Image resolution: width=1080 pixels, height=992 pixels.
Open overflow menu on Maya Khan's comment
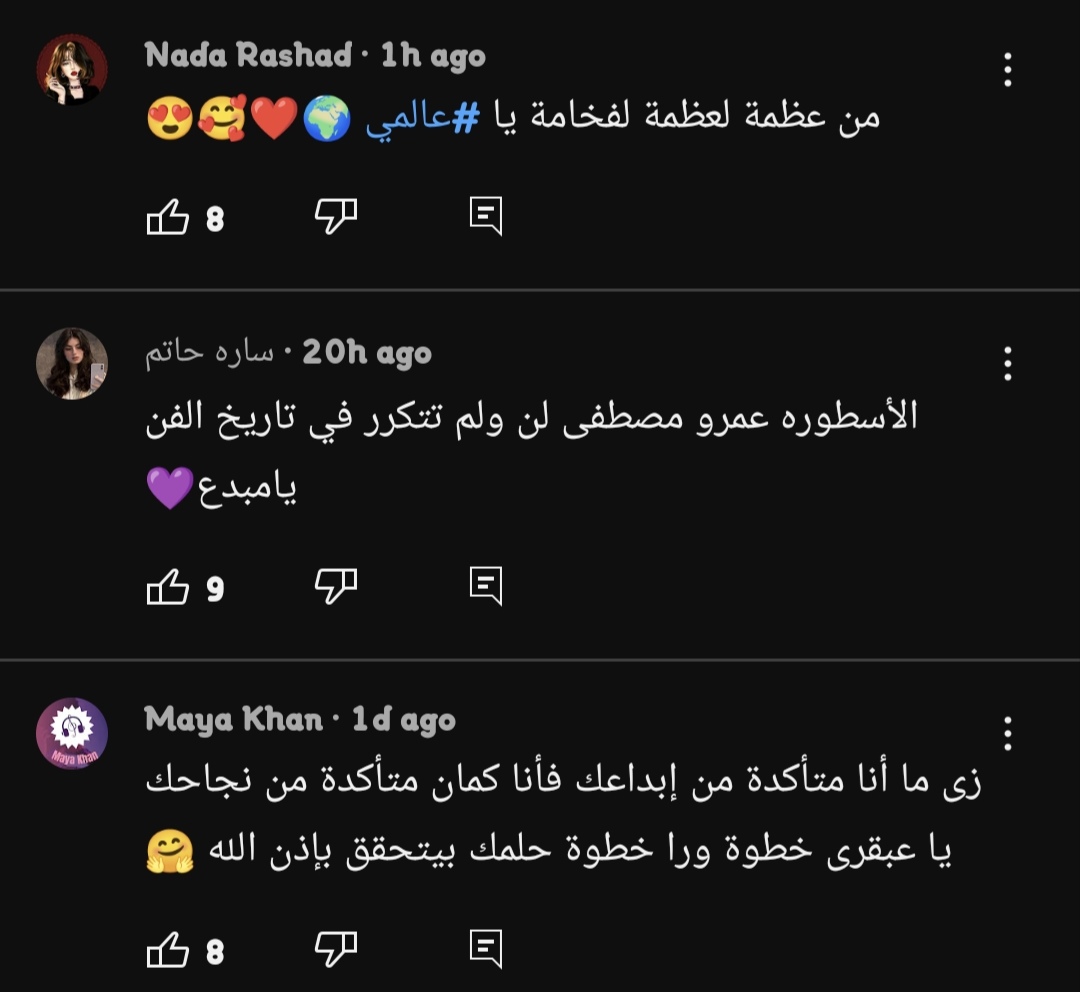coord(1007,734)
